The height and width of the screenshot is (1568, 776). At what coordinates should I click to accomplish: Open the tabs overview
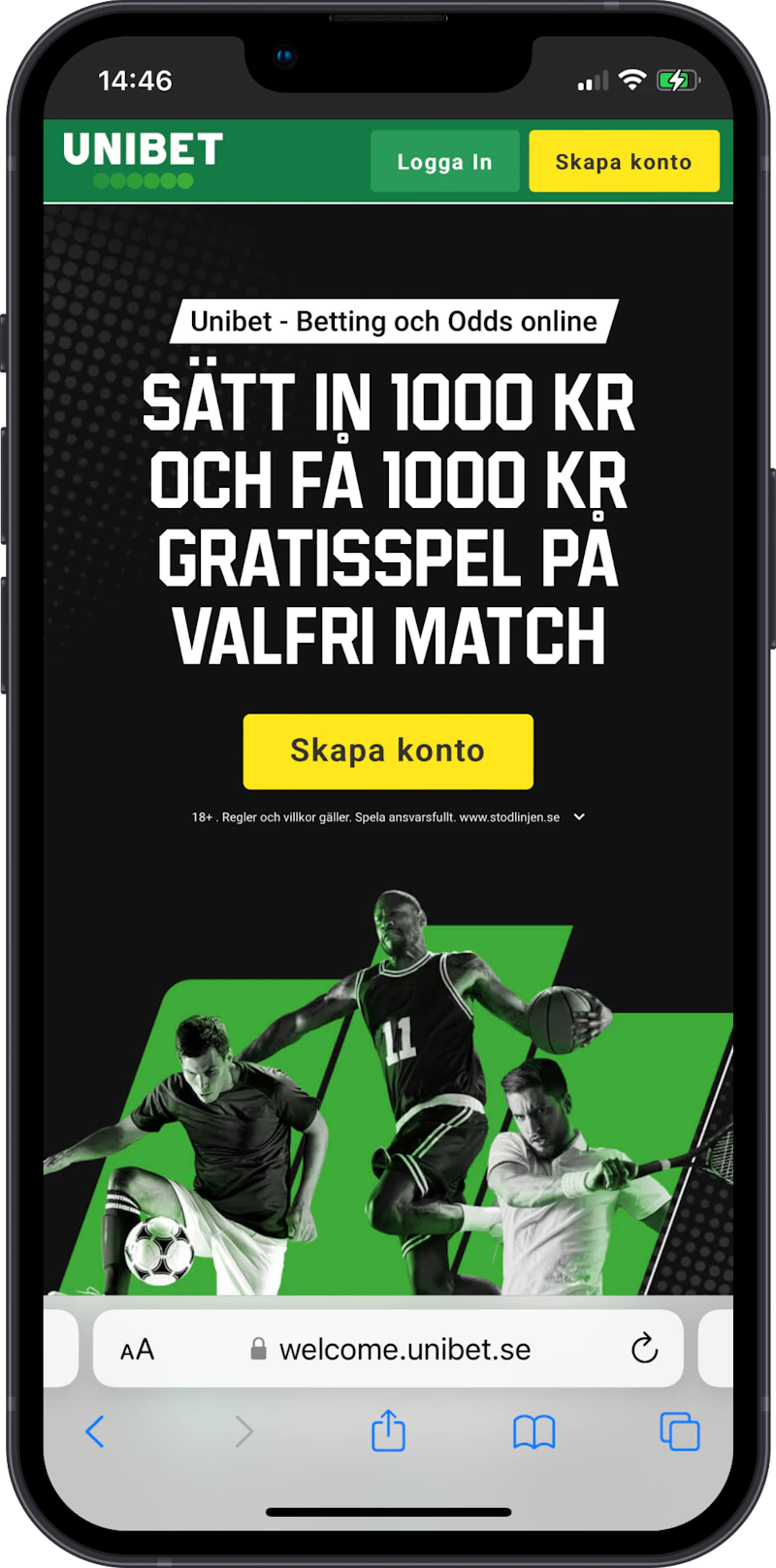[x=679, y=1431]
